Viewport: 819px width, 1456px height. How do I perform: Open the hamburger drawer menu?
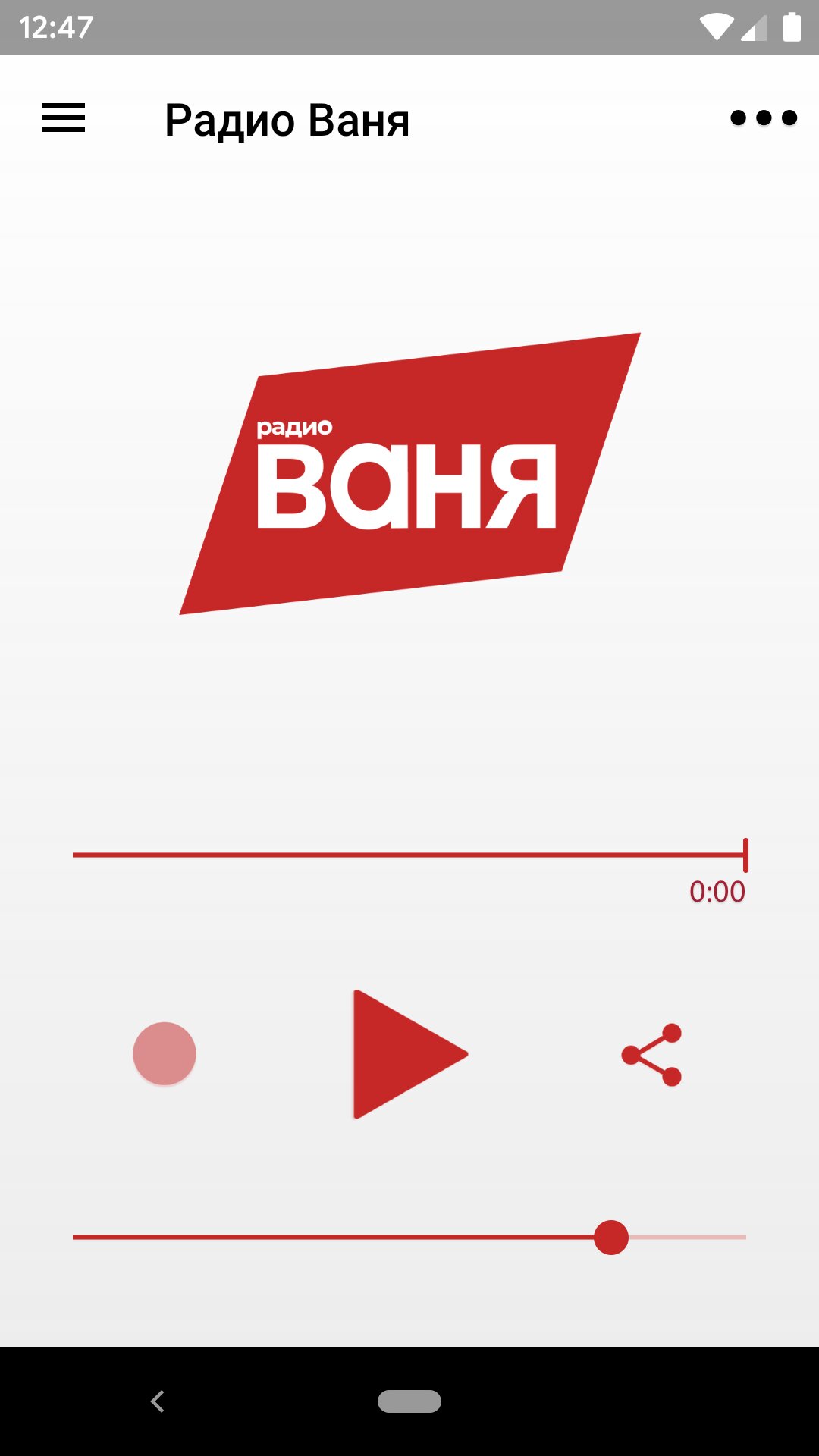point(64,118)
